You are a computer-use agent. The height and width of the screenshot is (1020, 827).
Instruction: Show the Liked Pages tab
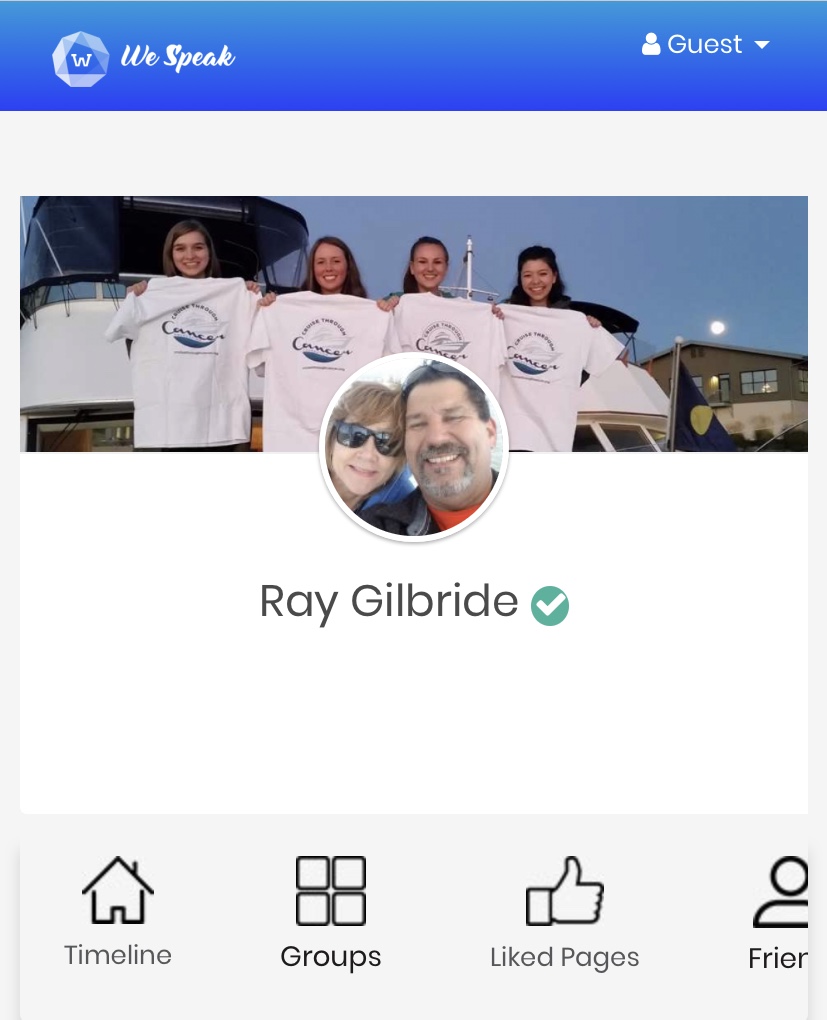point(564,912)
